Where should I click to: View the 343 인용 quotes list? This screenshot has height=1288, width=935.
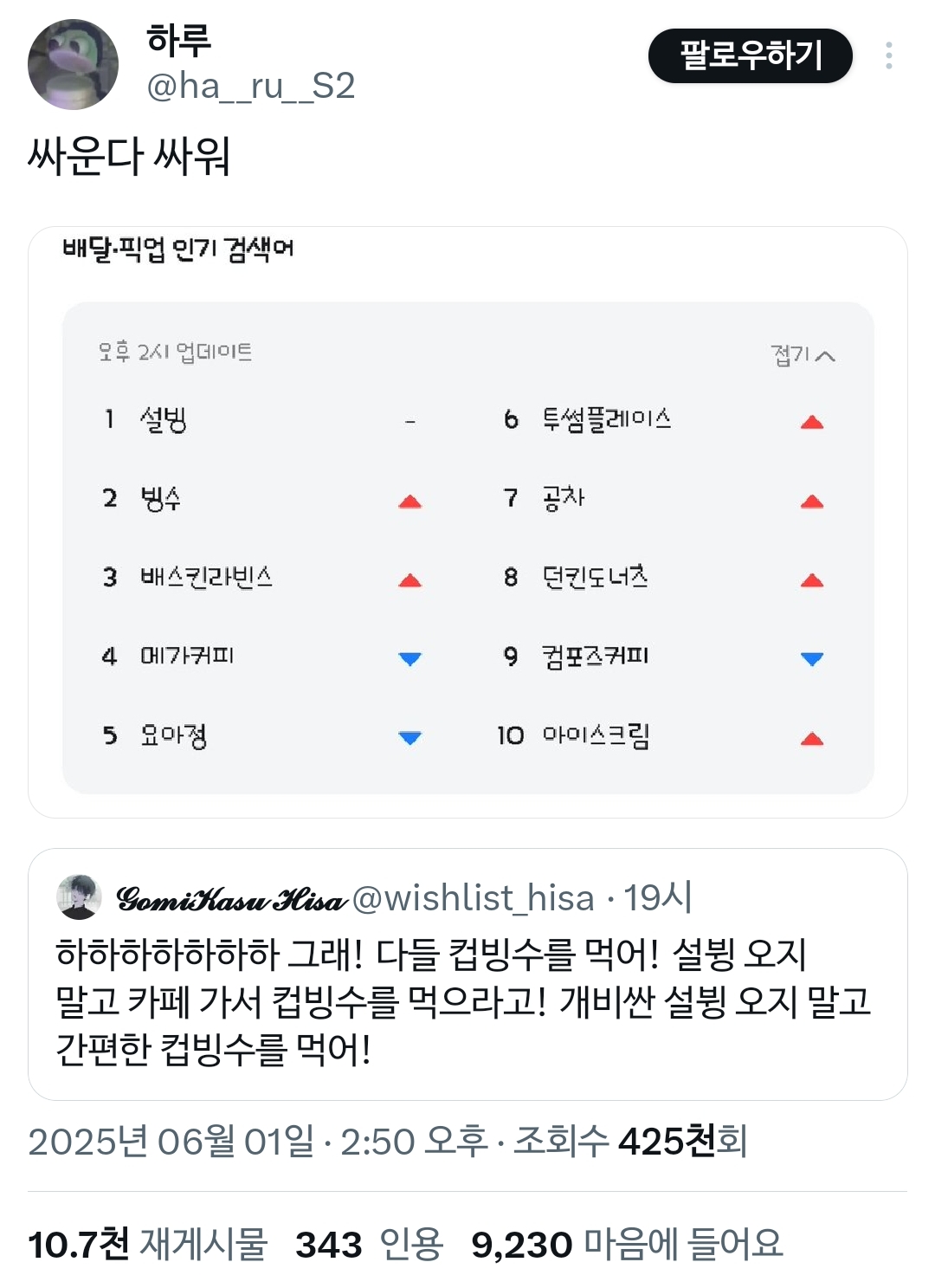pyautogui.click(x=370, y=1245)
